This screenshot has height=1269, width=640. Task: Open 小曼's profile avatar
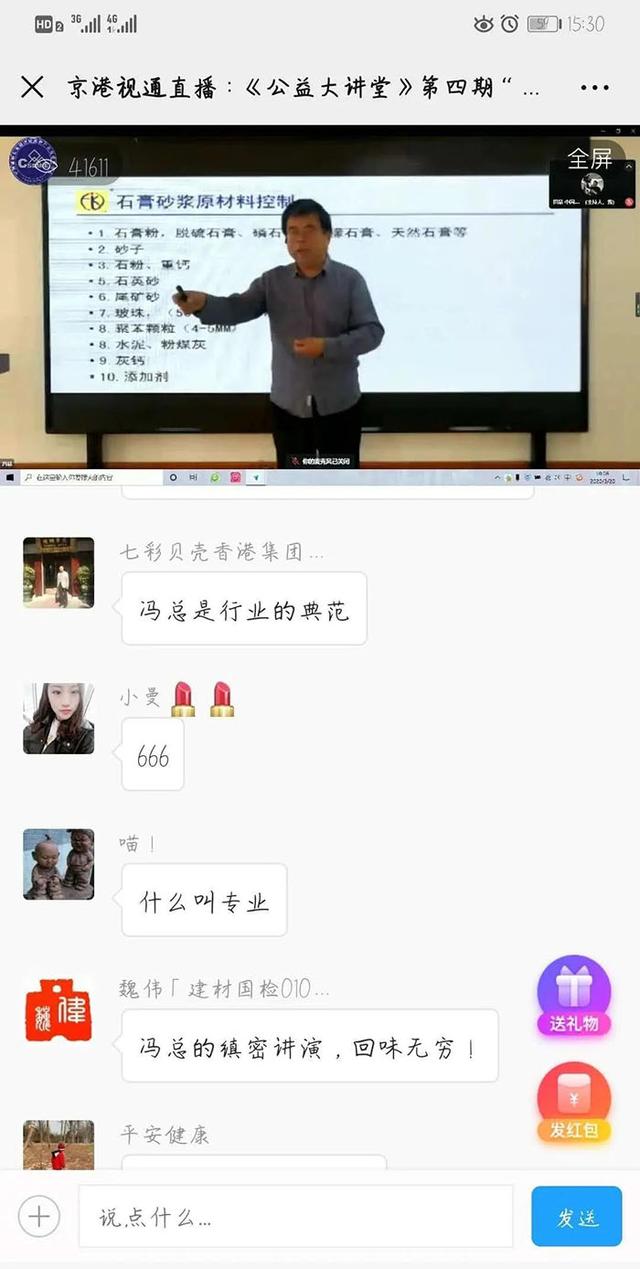(x=59, y=718)
